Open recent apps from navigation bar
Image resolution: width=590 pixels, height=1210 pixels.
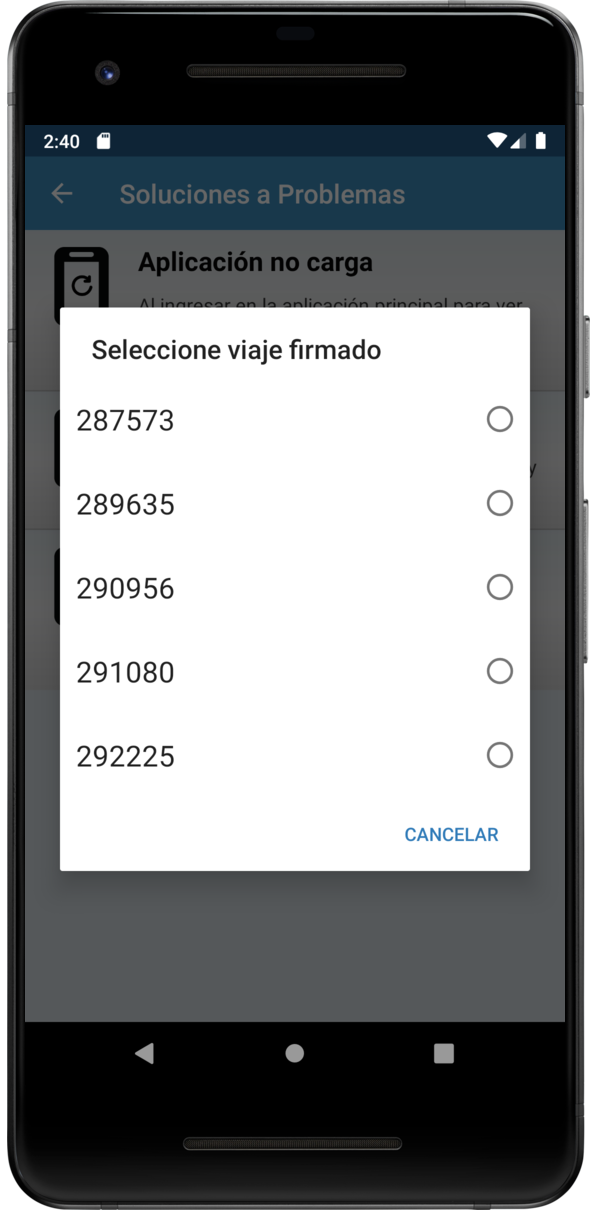click(444, 1053)
